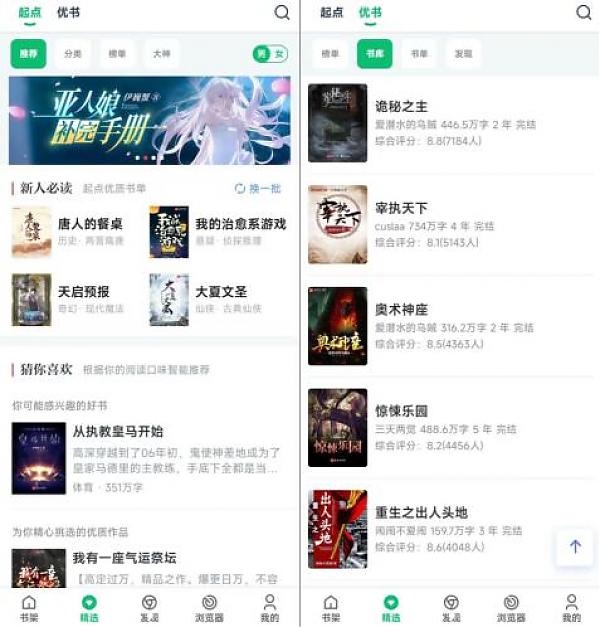600x627 pixels.
Task: Switch to the 书单 chip
Action: (419, 54)
